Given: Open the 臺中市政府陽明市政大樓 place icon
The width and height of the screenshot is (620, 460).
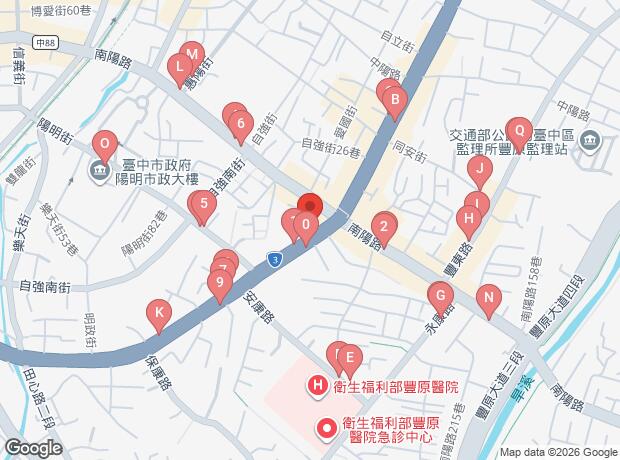Looking at the screenshot, I should tap(99, 172).
